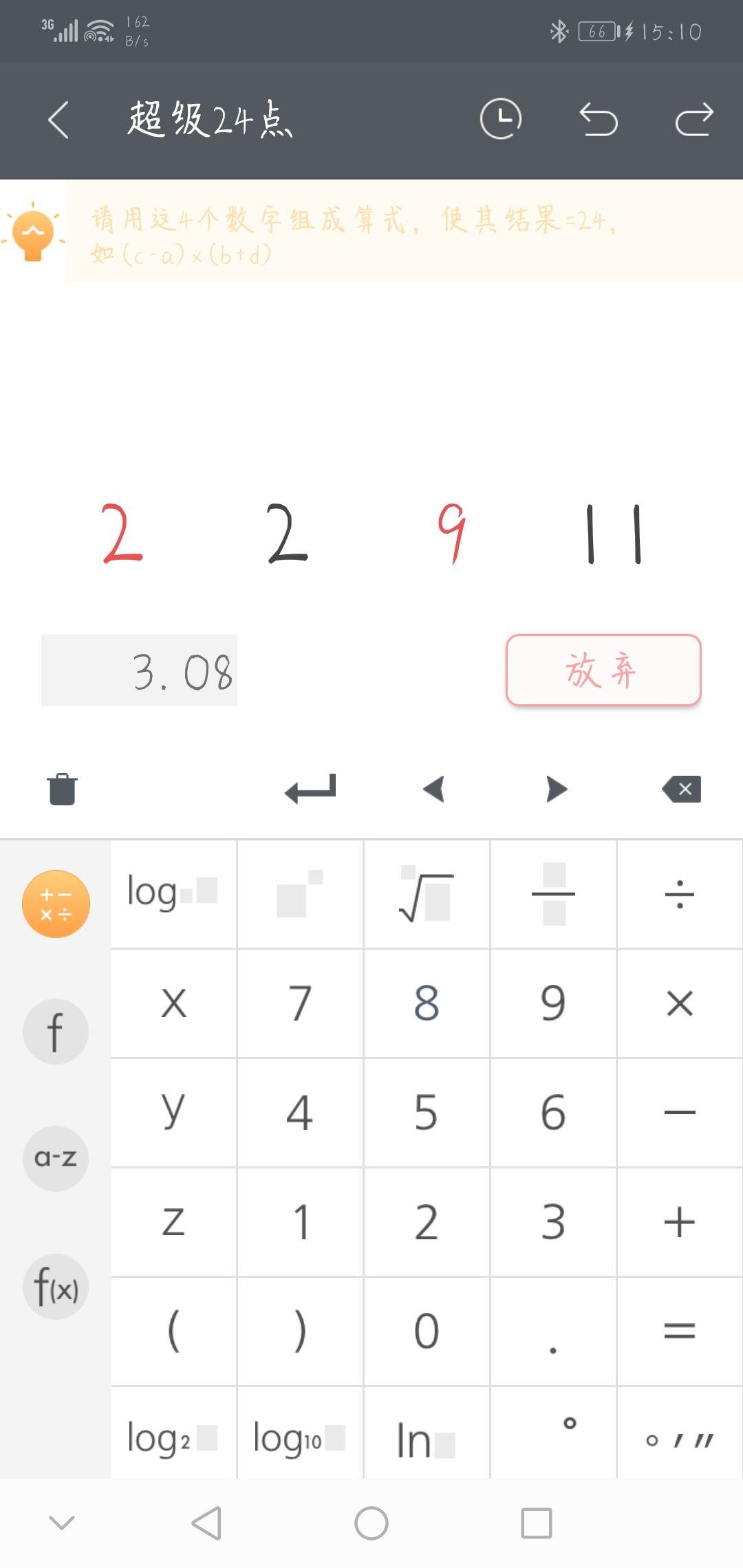Screen dimensions: 743x1568
Task: Delete last character with backspace key
Action: [x=681, y=789]
